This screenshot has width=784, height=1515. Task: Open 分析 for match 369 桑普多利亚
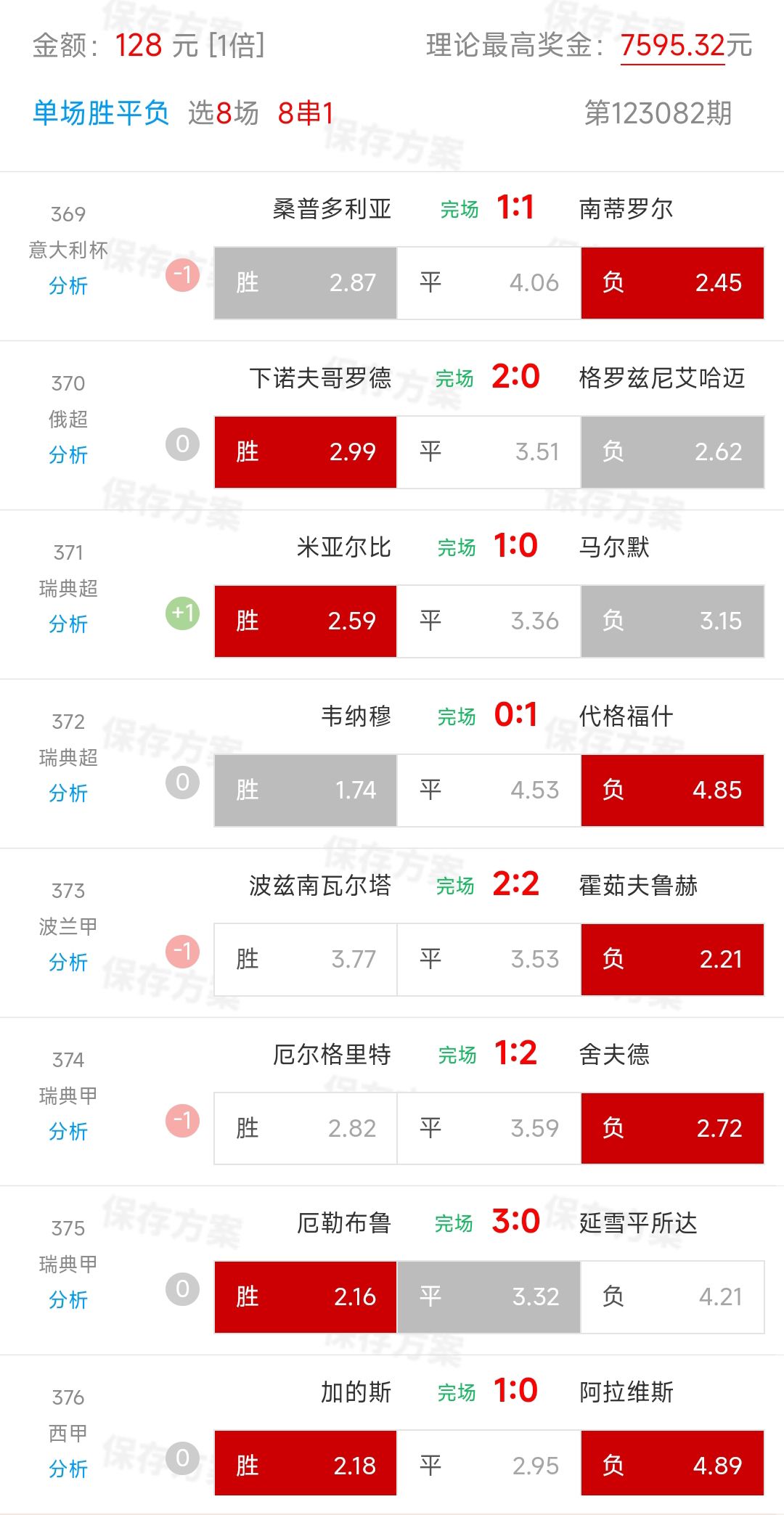point(68,285)
